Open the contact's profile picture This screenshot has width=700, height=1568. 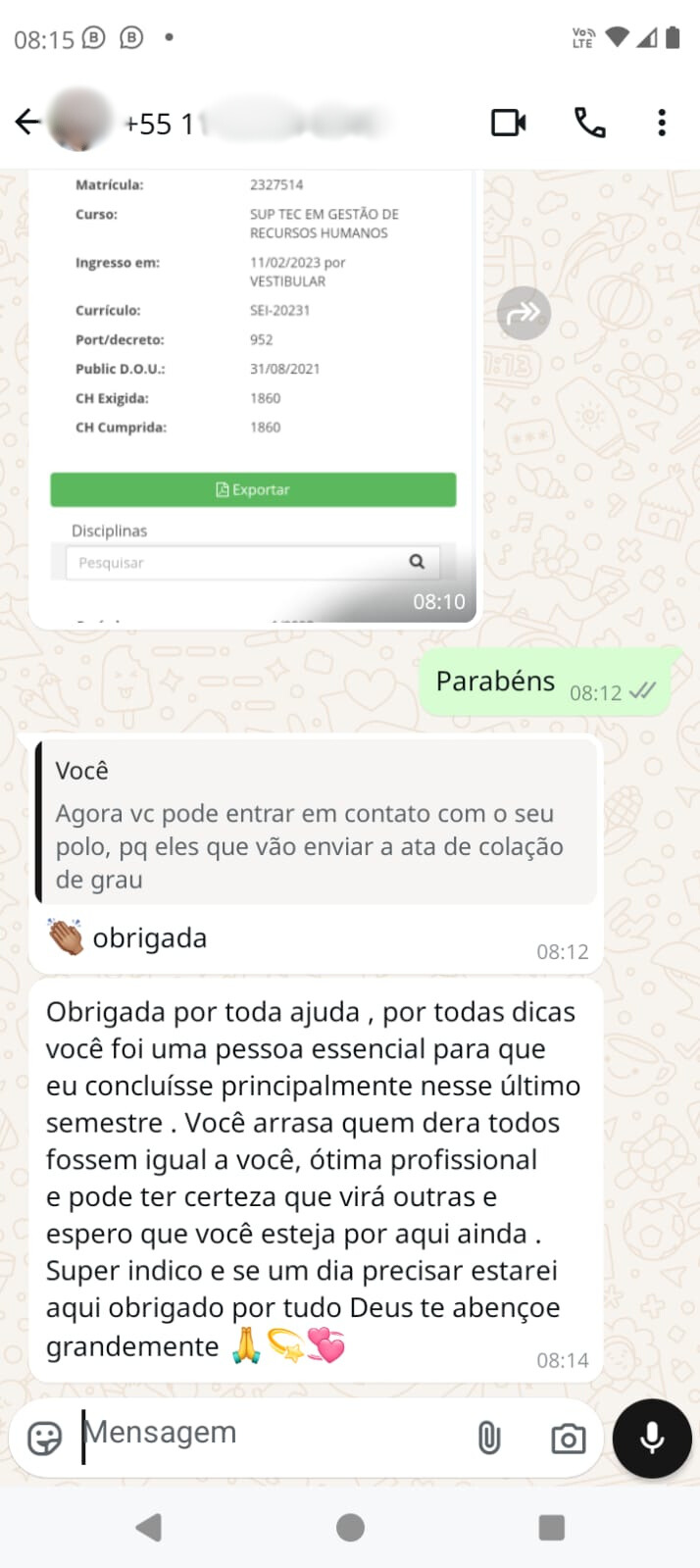[80, 120]
